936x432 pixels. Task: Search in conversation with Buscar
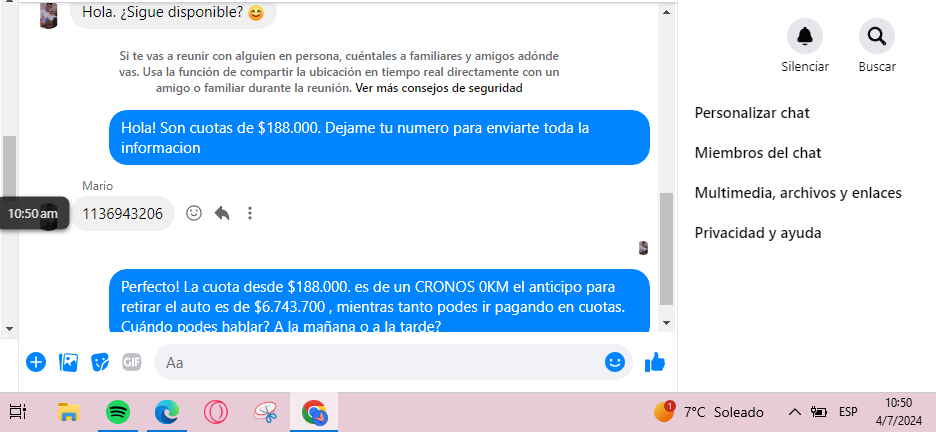click(x=876, y=37)
